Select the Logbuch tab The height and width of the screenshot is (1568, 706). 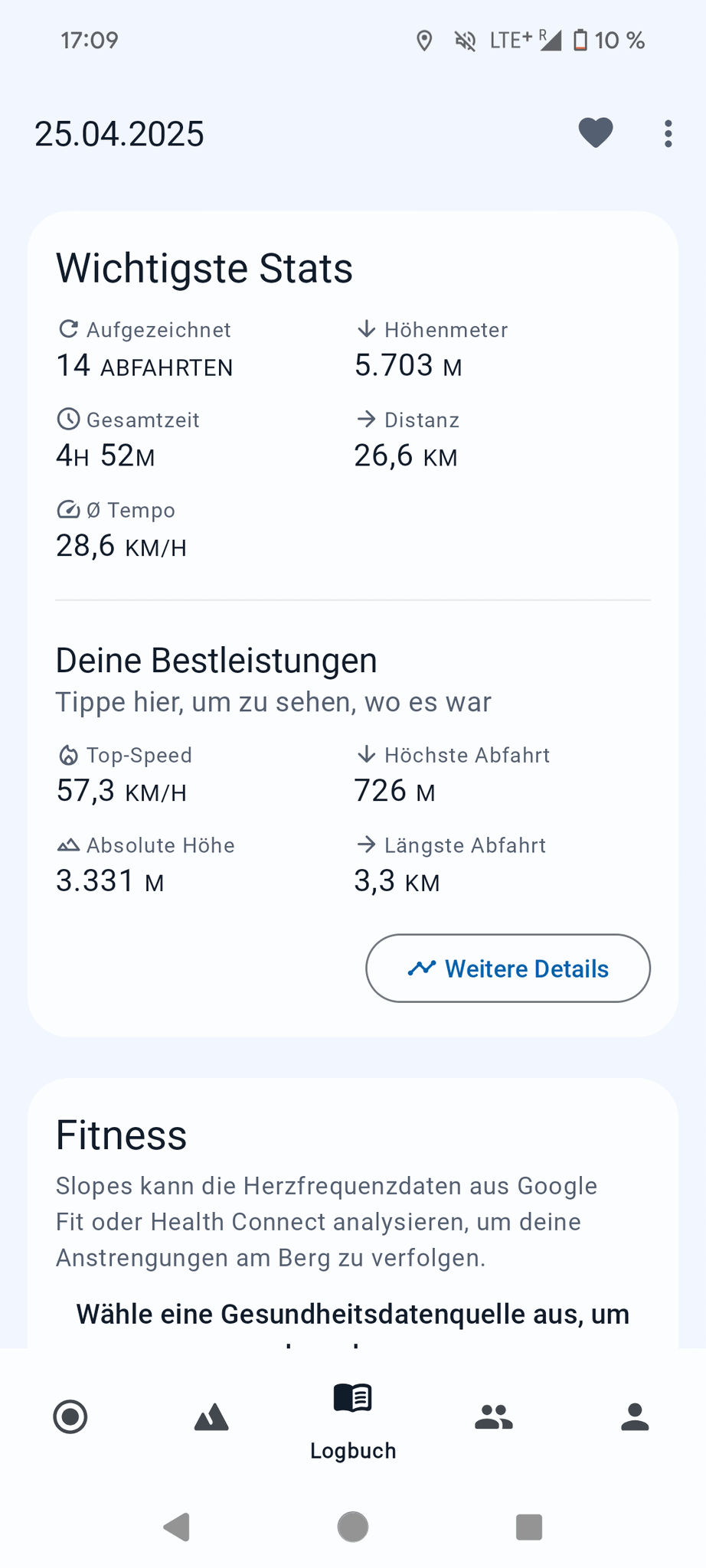[x=353, y=1420]
